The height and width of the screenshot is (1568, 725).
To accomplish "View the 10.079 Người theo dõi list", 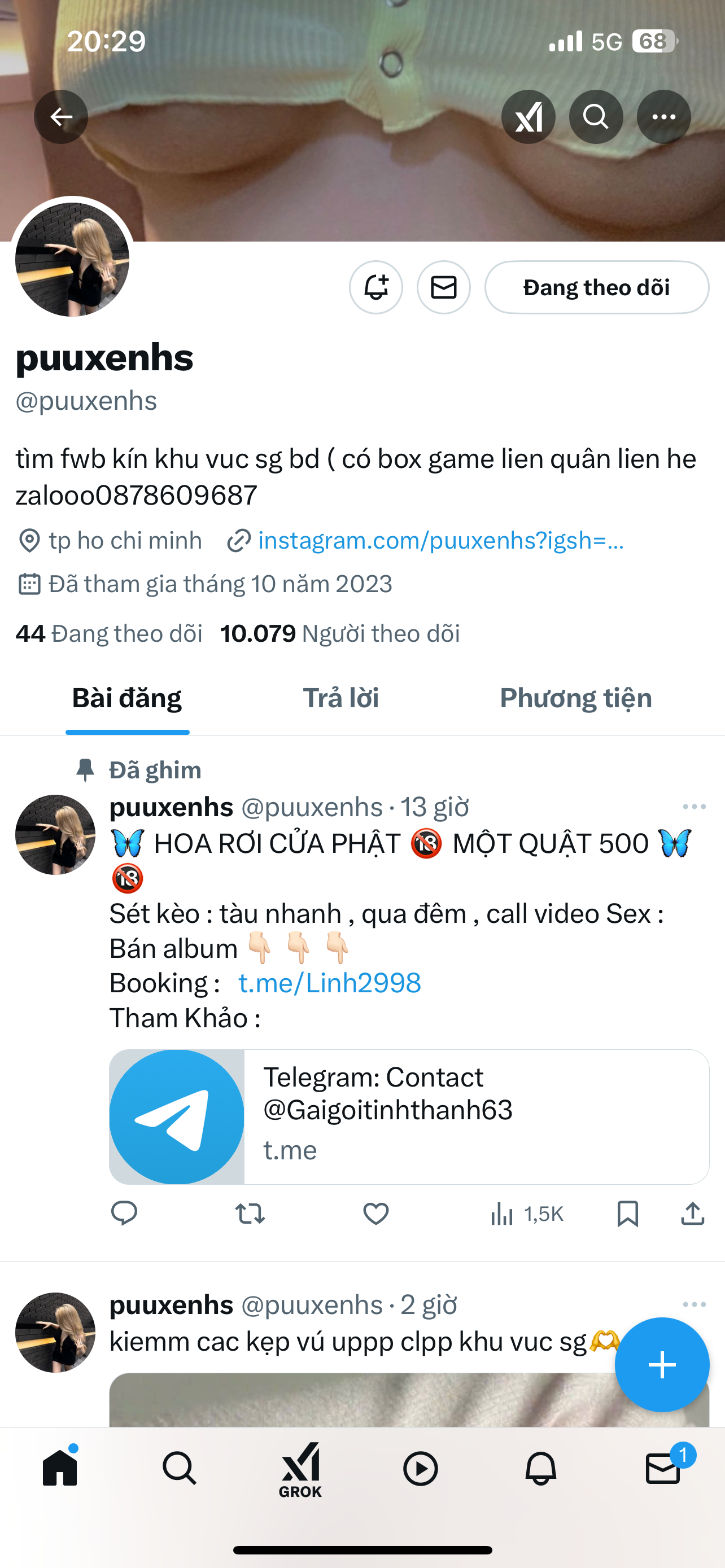I will tap(340, 634).
